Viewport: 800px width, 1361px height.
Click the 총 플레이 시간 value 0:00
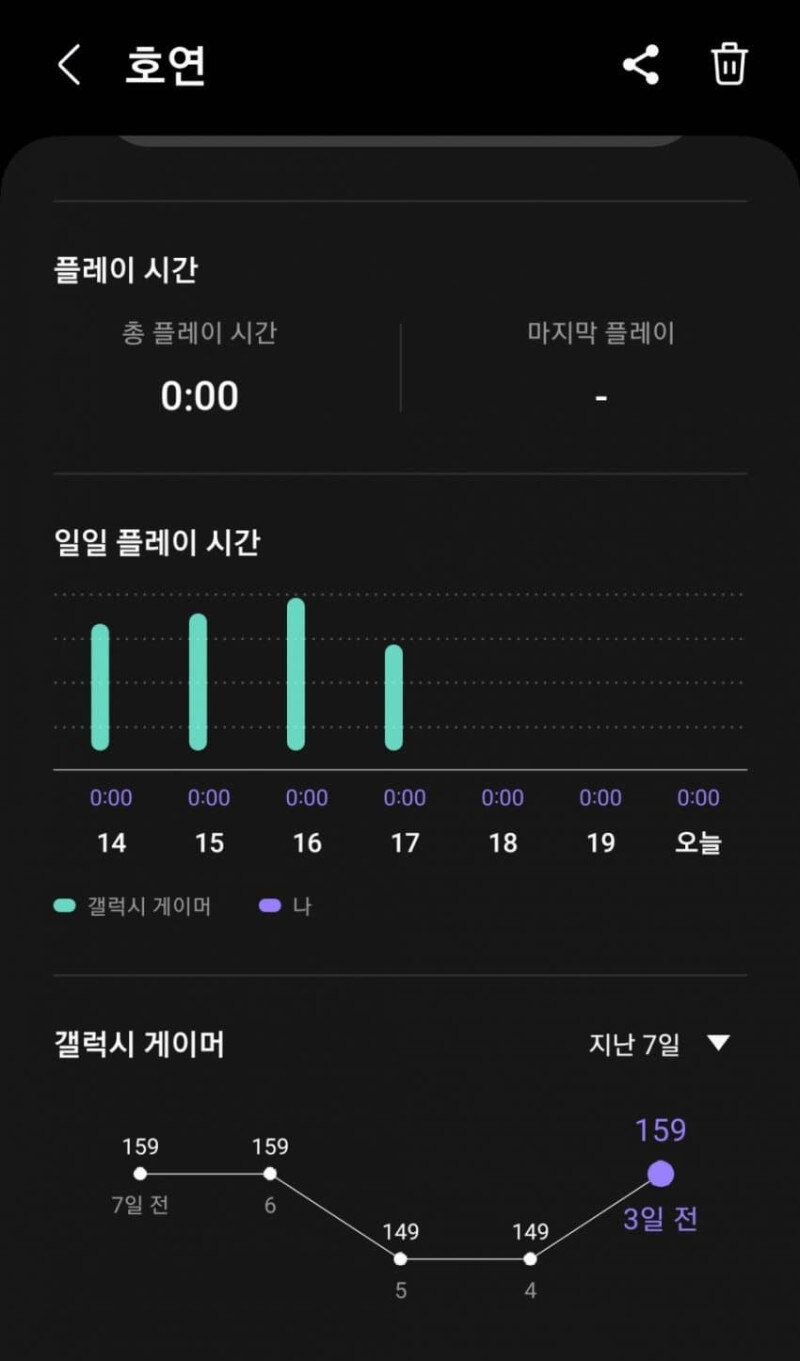click(x=200, y=396)
